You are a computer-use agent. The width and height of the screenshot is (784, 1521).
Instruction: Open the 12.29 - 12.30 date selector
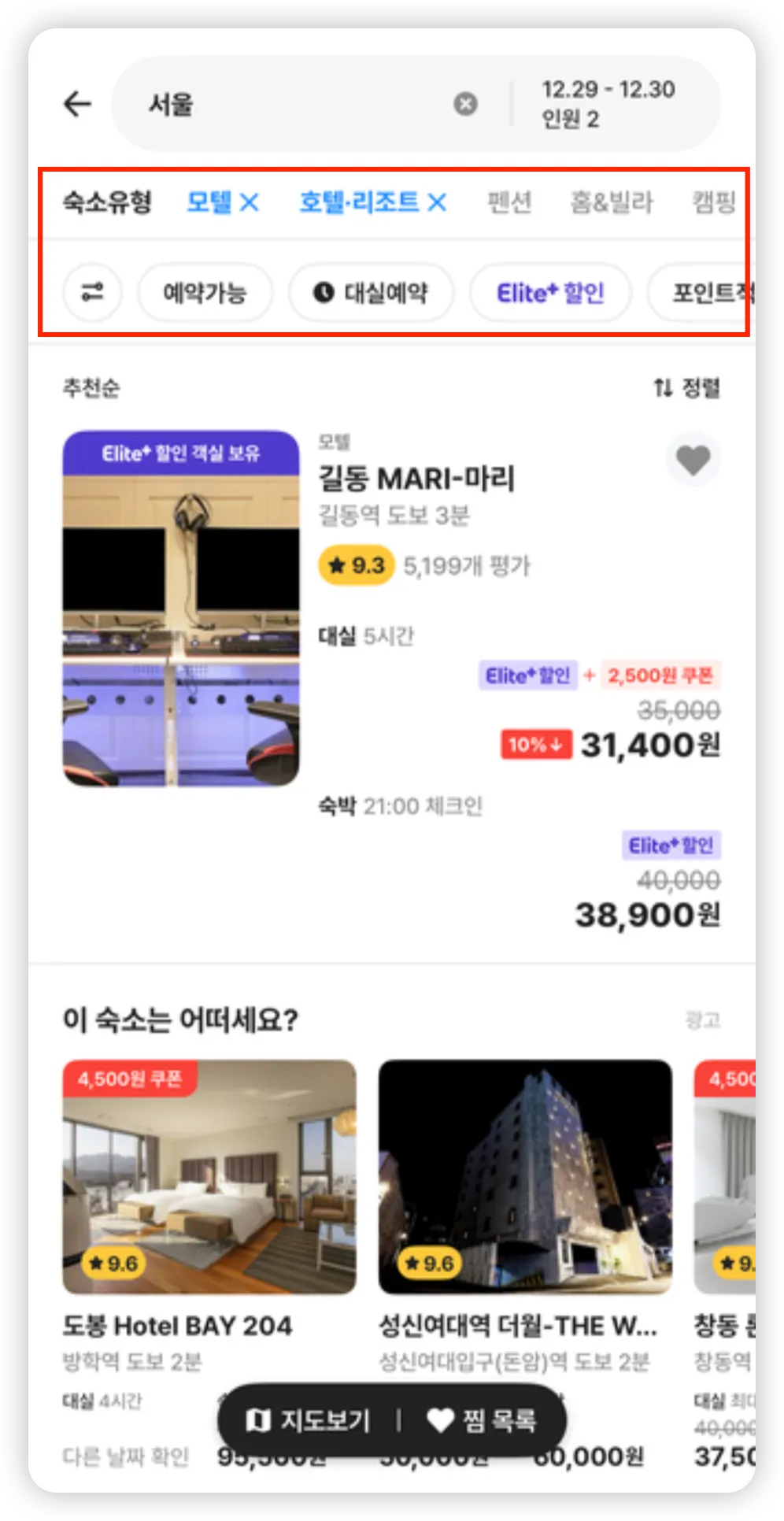pyautogui.click(x=608, y=102)
